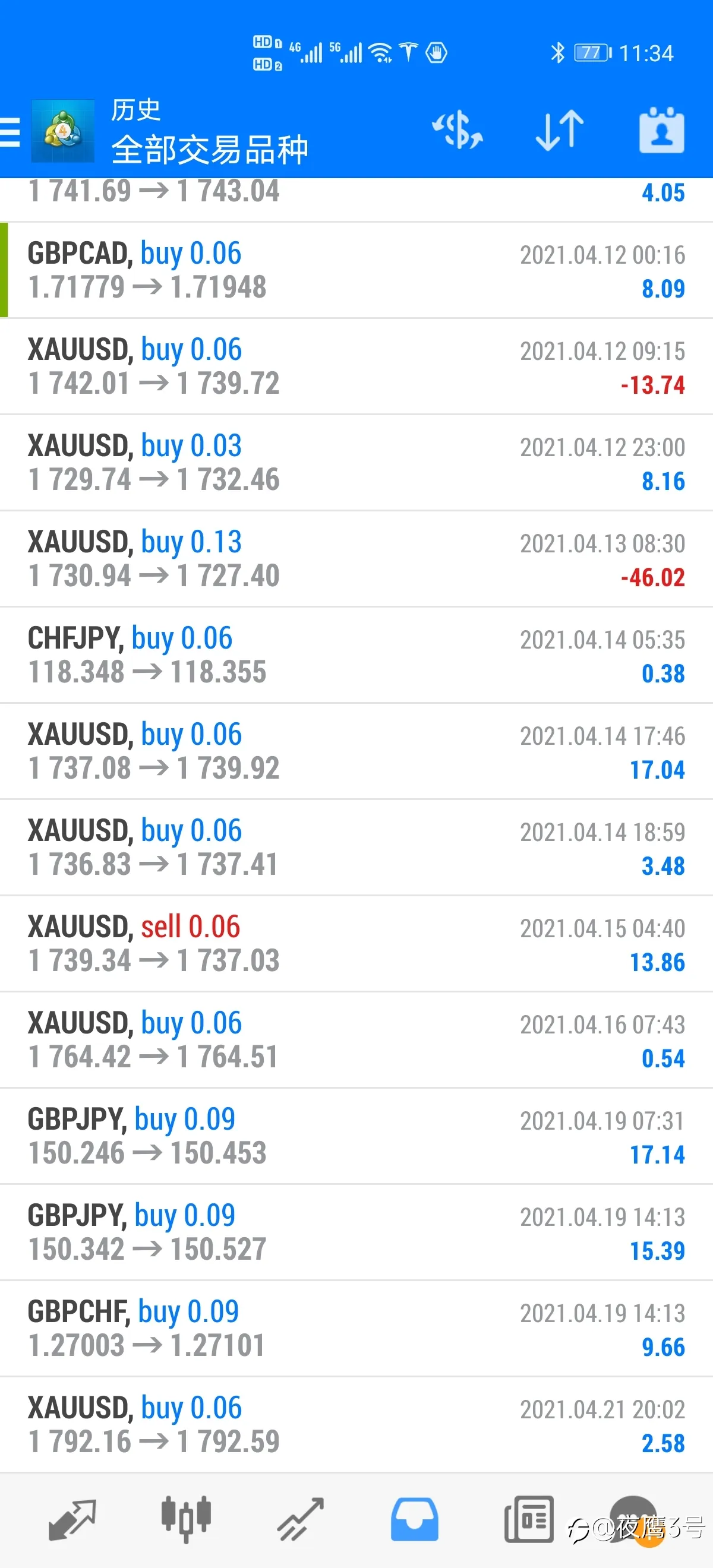Expand XAUUSD trade with 17.04 profit
This screenshot has width=713, height=1568.
coord(356,751)
